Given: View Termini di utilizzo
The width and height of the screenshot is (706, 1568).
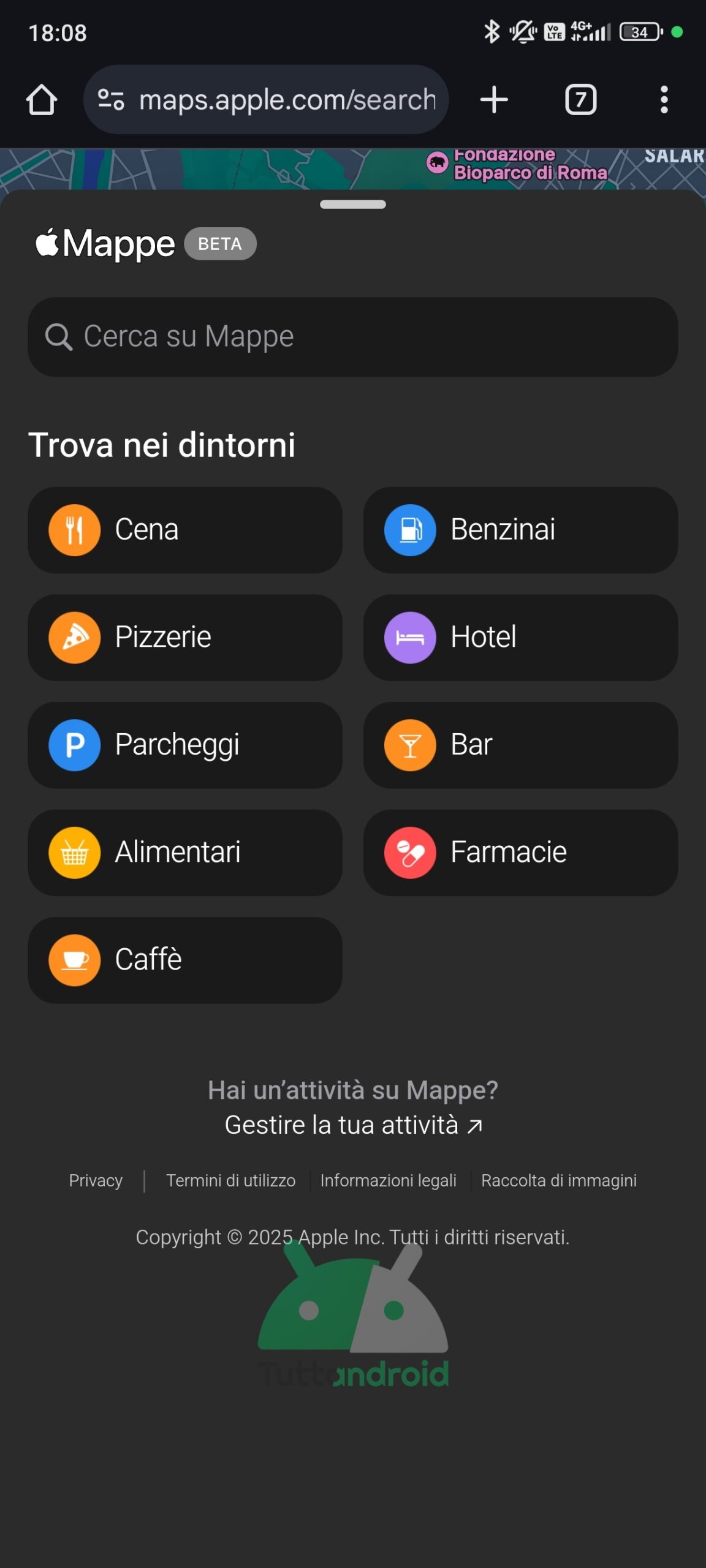Looking at the screenshot, I should tap(230, 1180).
